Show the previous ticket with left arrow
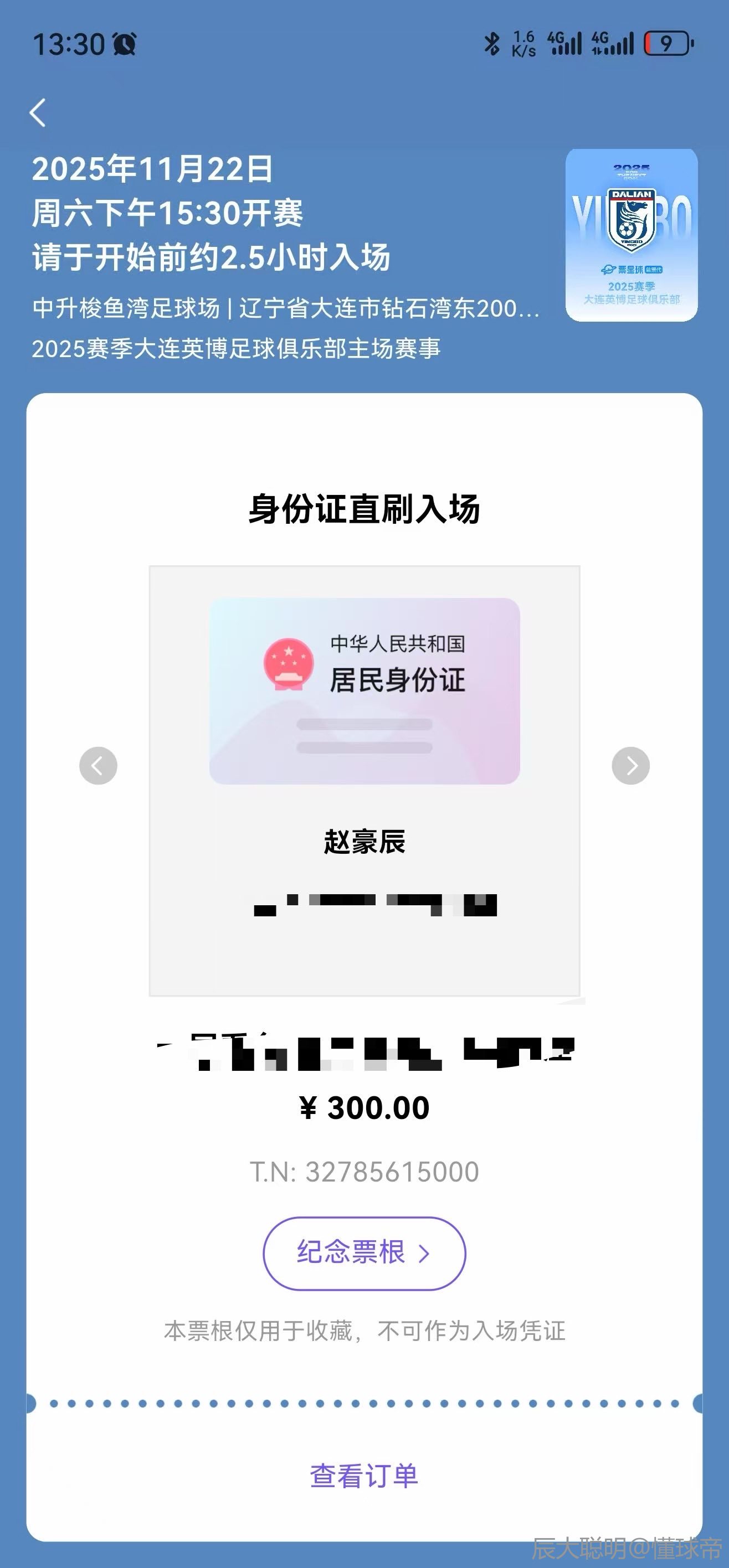The image size is (729, 1568). [98, 765]
